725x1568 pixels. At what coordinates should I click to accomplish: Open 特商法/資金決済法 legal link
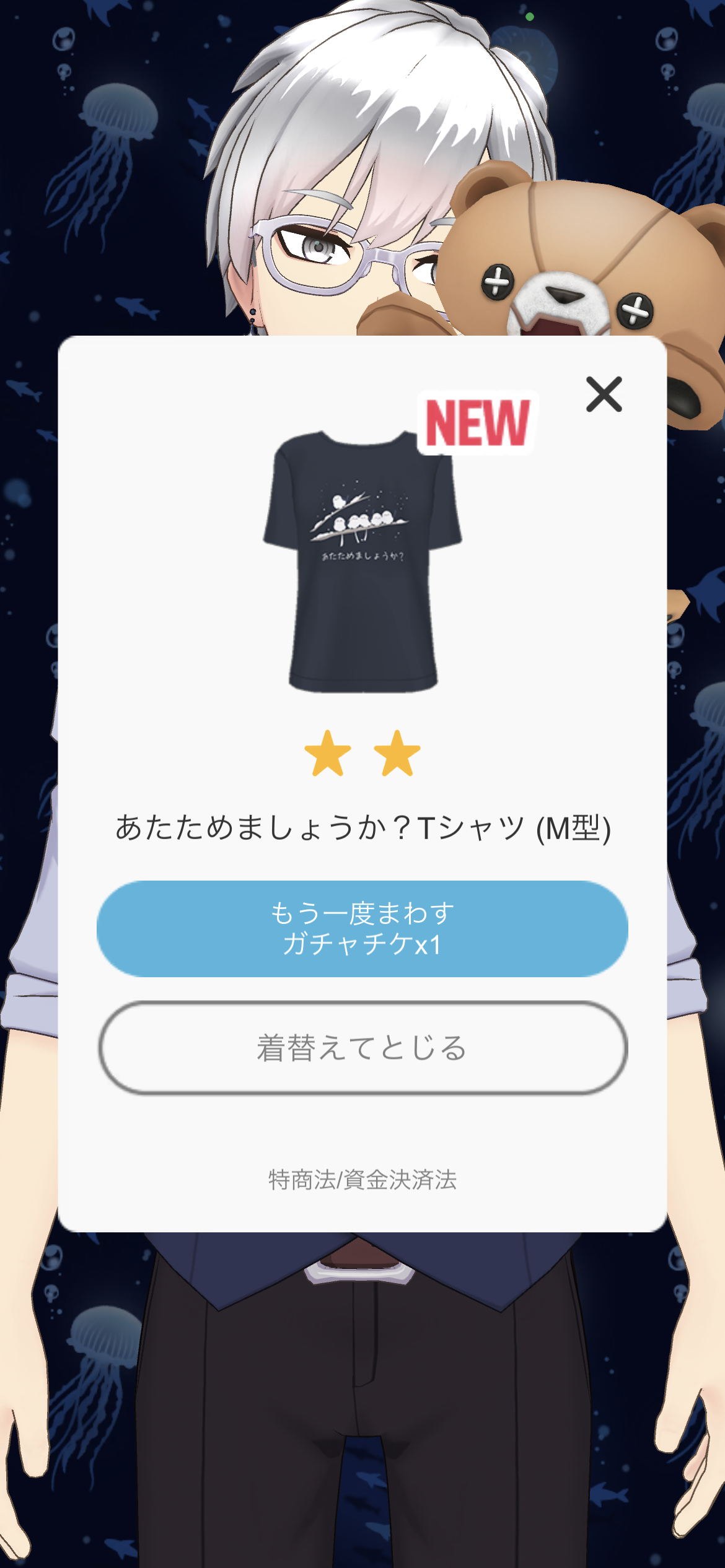pos(362,1180)
